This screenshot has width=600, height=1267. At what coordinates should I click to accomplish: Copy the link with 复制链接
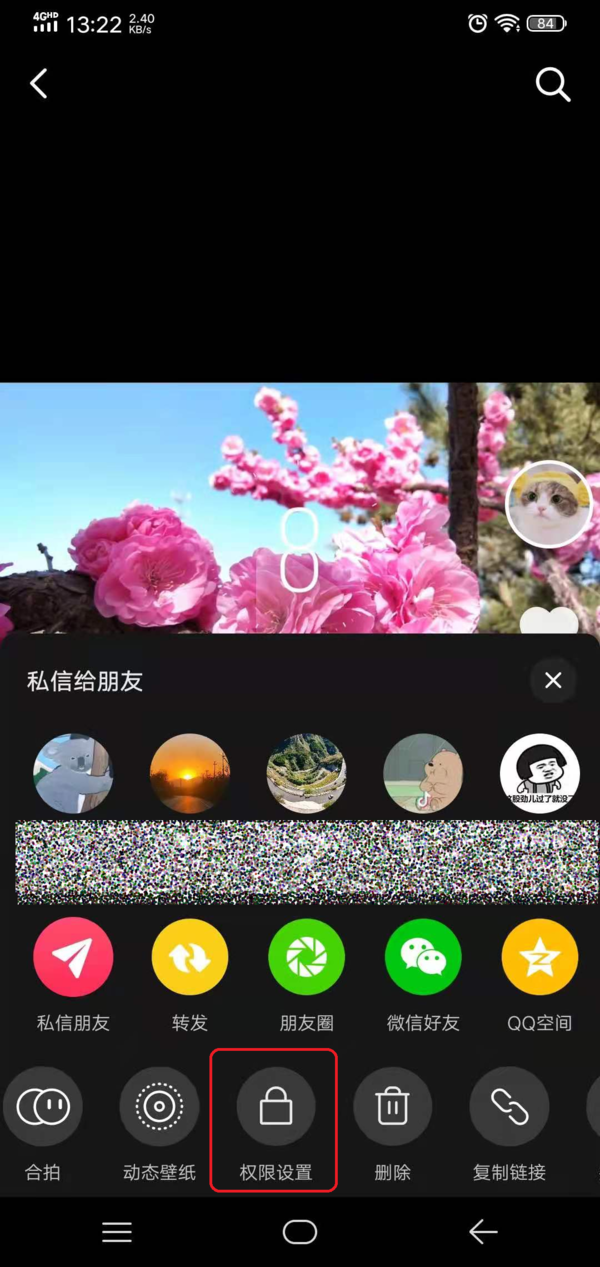point(509,1106)
